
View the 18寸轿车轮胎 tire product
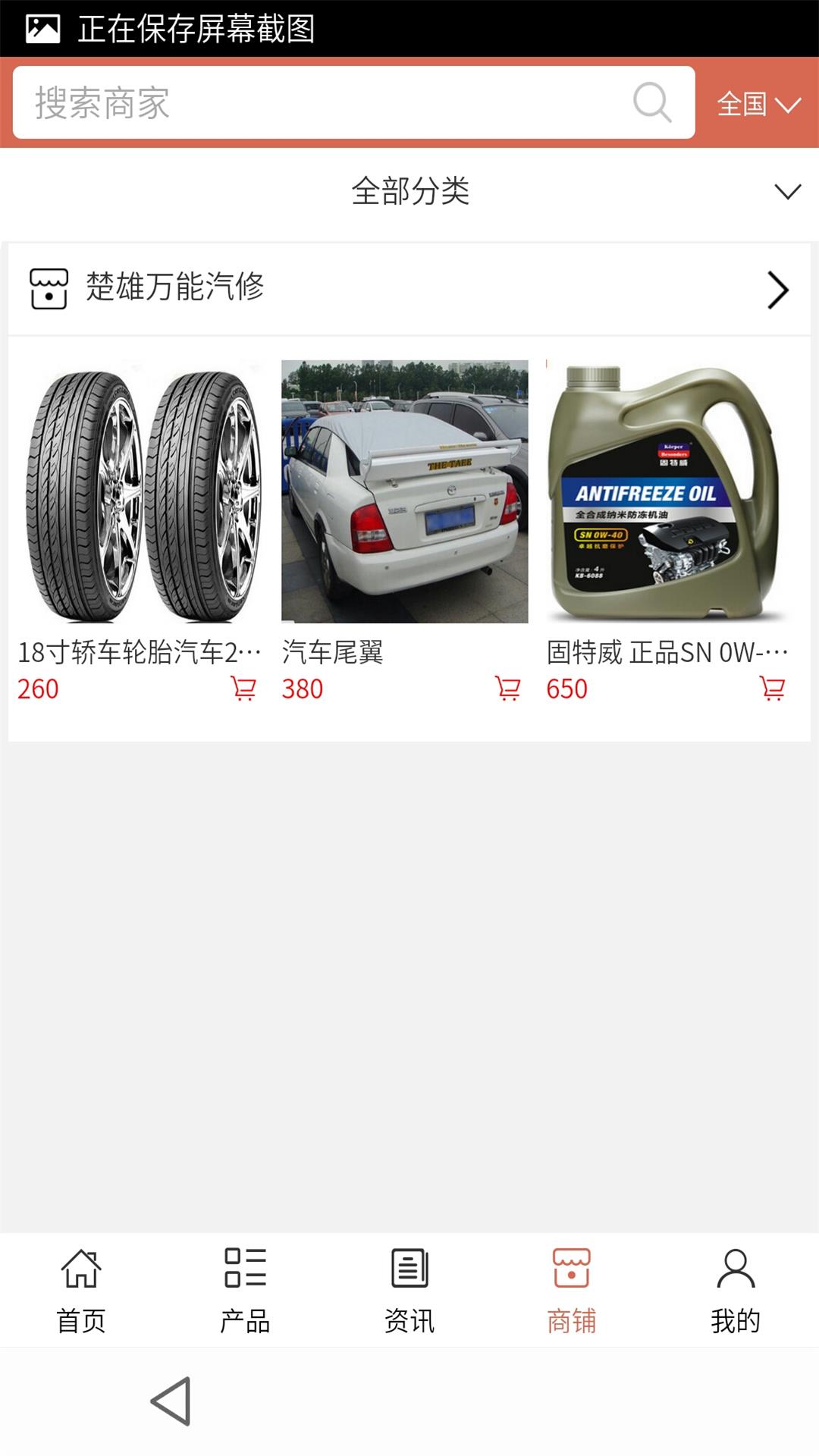pyautogui.click(x=140, y=491)
